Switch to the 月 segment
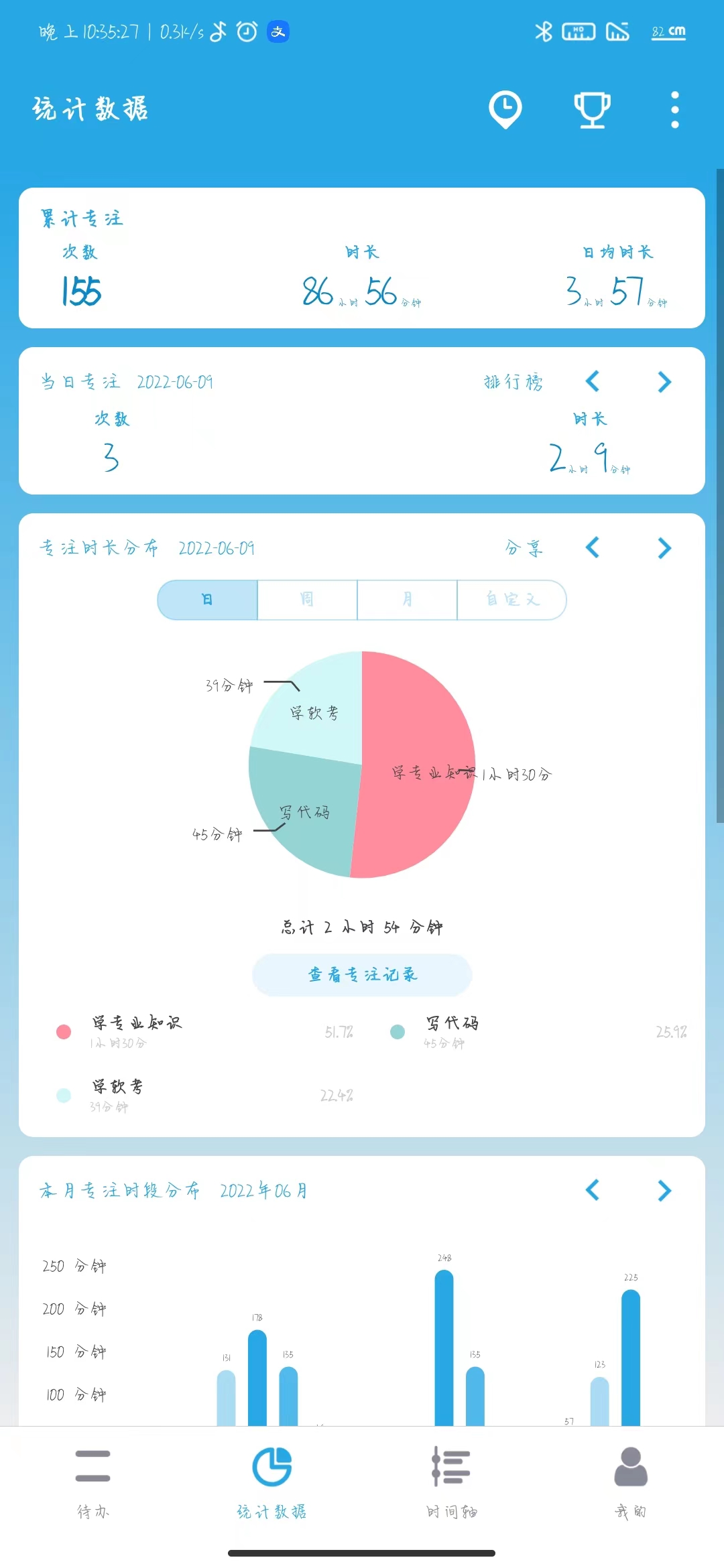724x1568 pixels. (x=407, y=600)
